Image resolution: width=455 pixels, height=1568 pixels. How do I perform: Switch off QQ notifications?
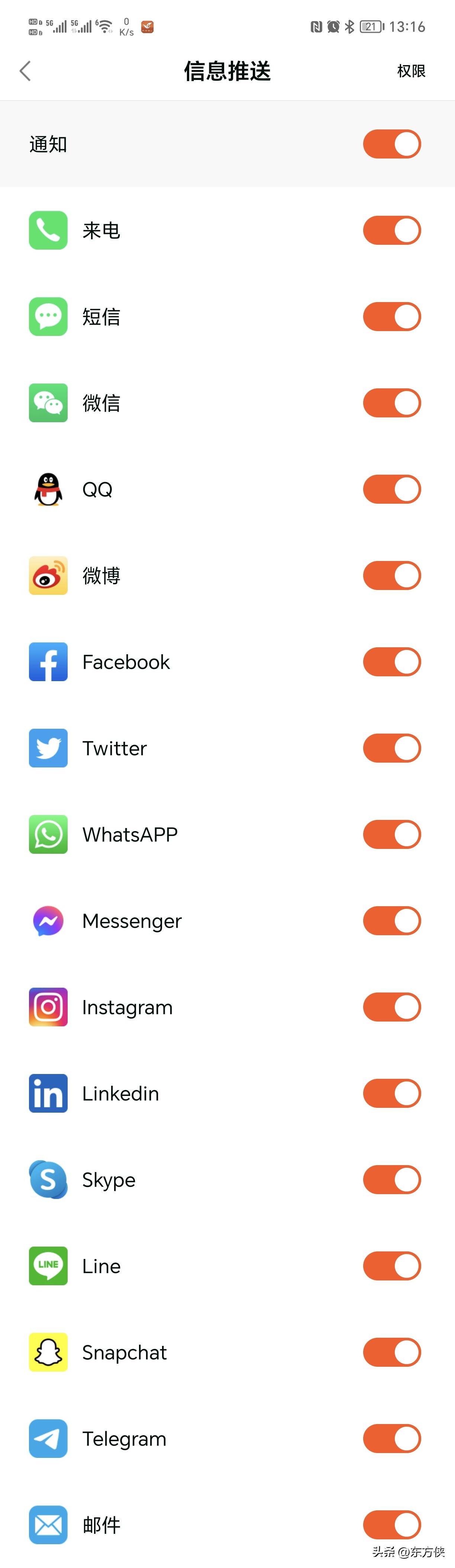click(x=392, y=490)
